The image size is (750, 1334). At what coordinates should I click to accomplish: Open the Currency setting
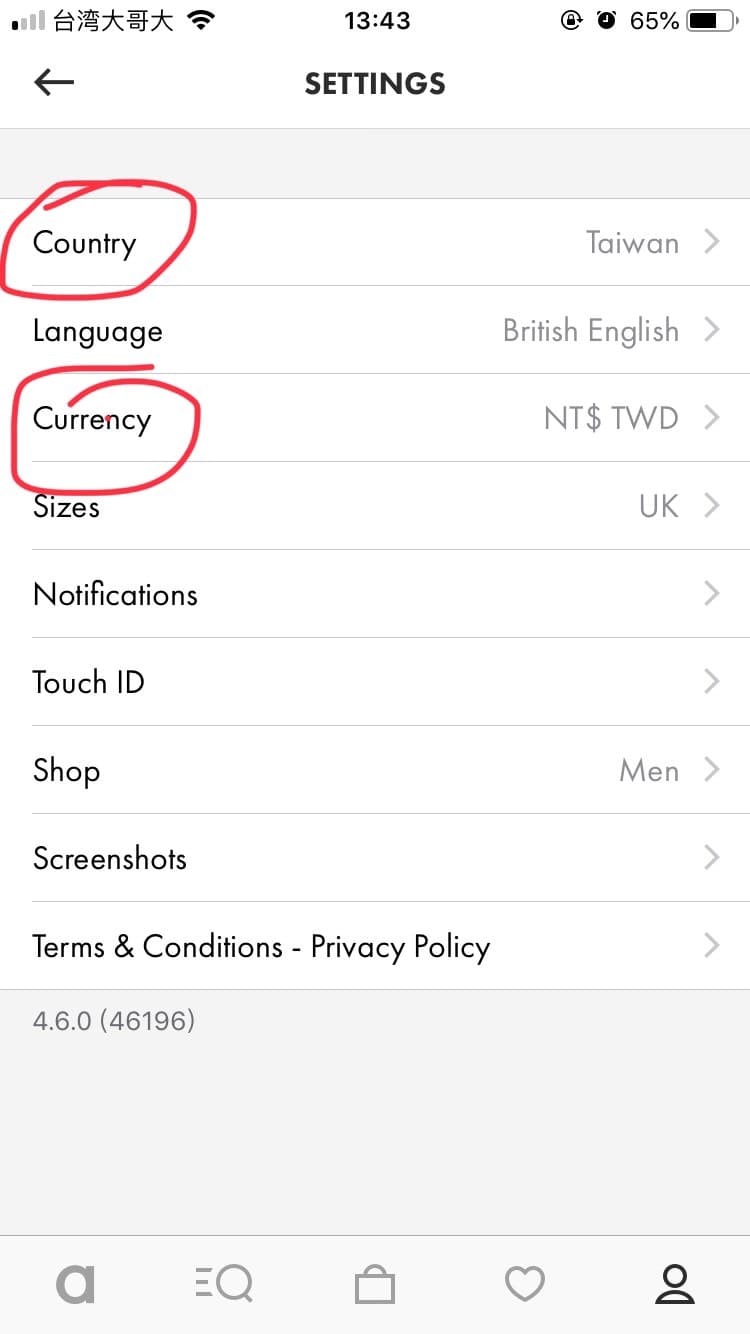(375, 418)
